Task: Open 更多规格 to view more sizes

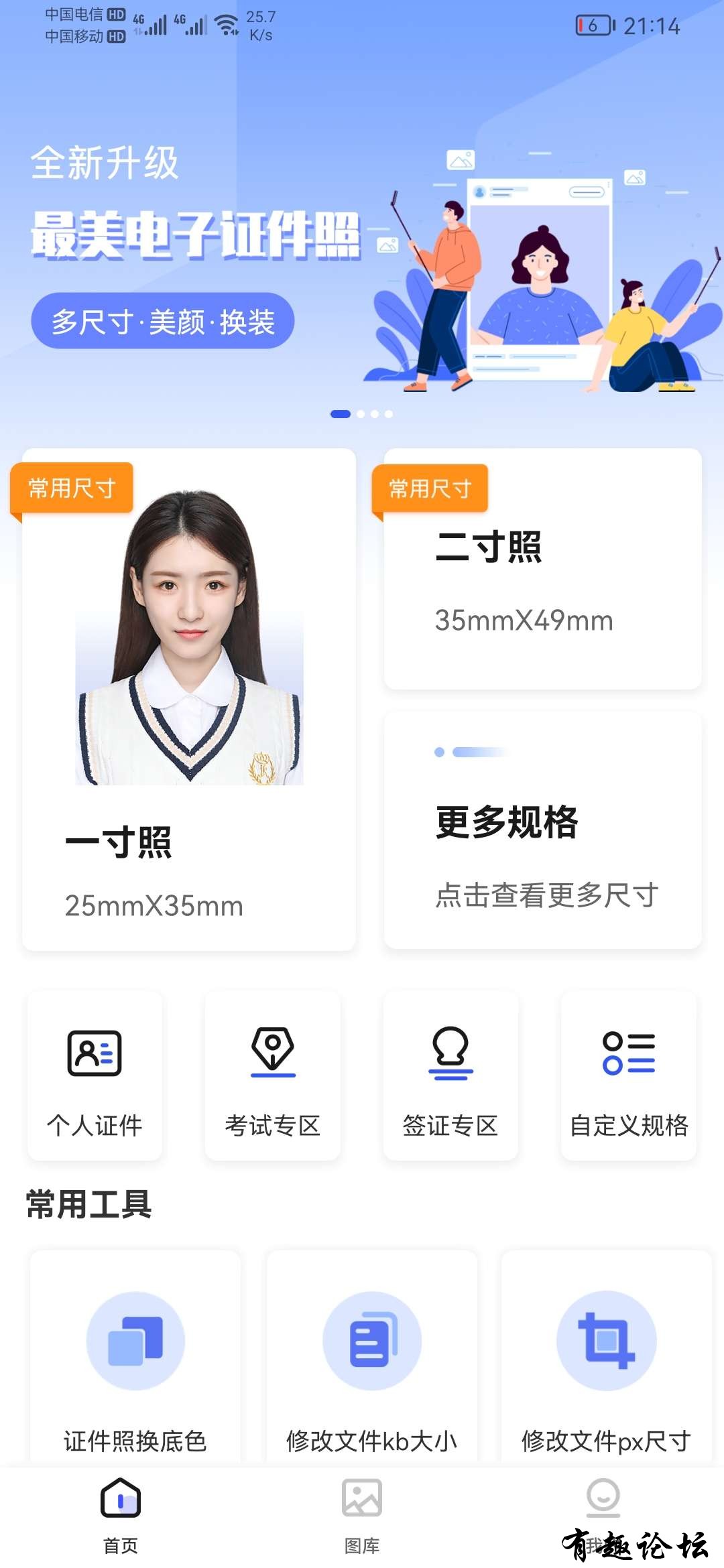Action: 543,831
